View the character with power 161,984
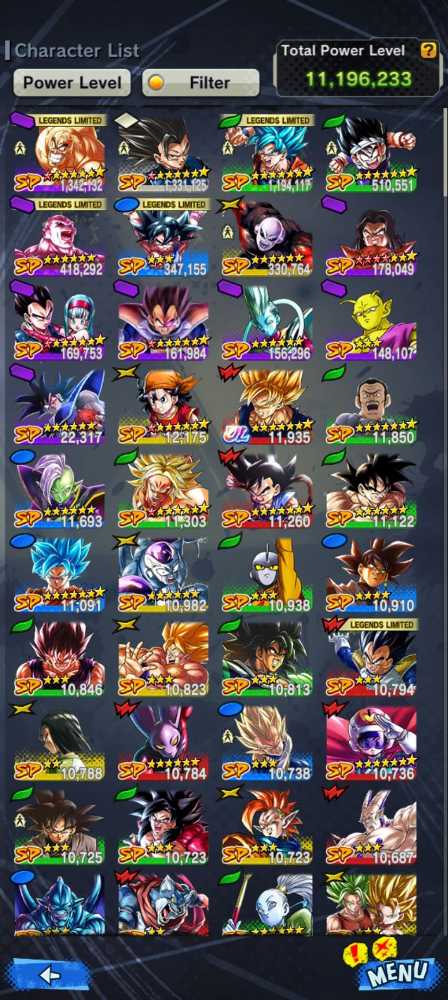Viewport: 448px width, 1000px height. (x=163, y=321)
